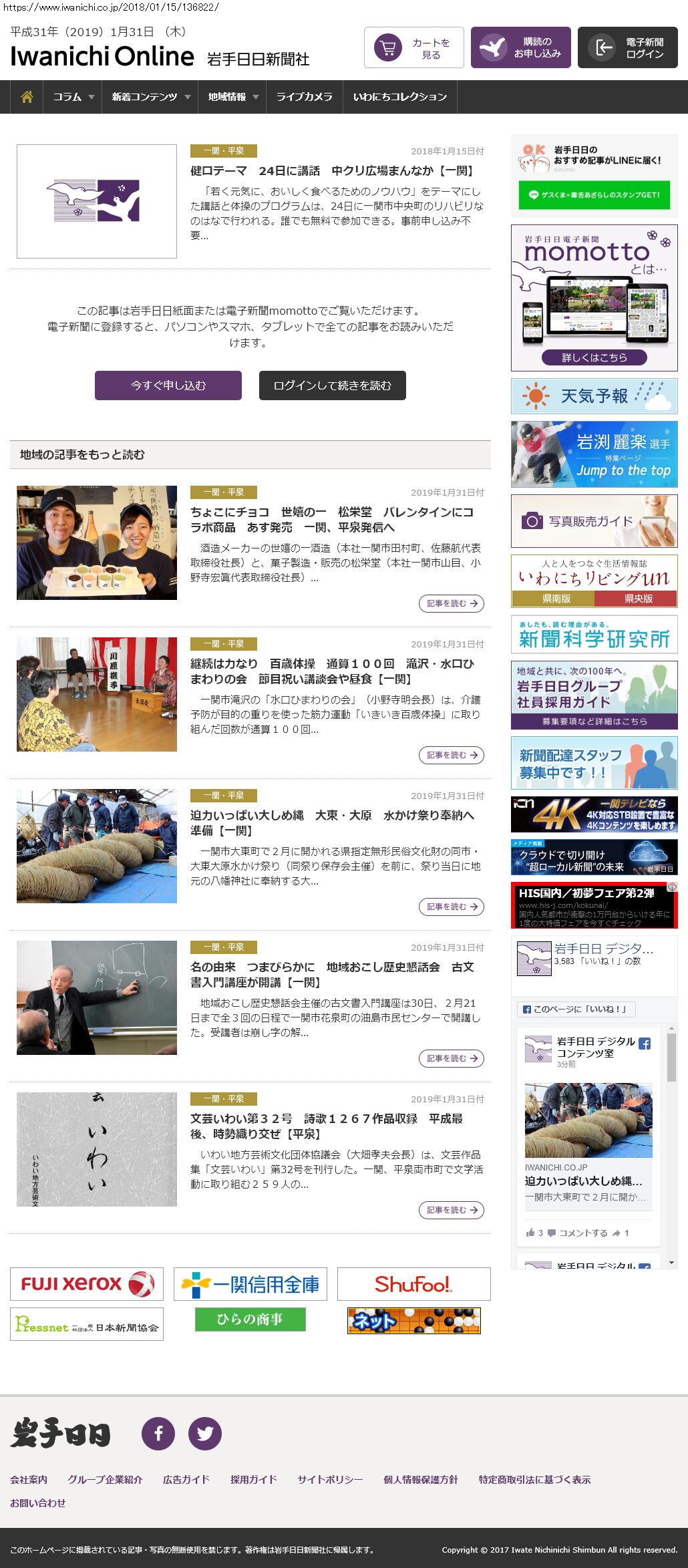
Task: Read the ちょこにチョコ article via 記事を読む
Action: [452, 603]
